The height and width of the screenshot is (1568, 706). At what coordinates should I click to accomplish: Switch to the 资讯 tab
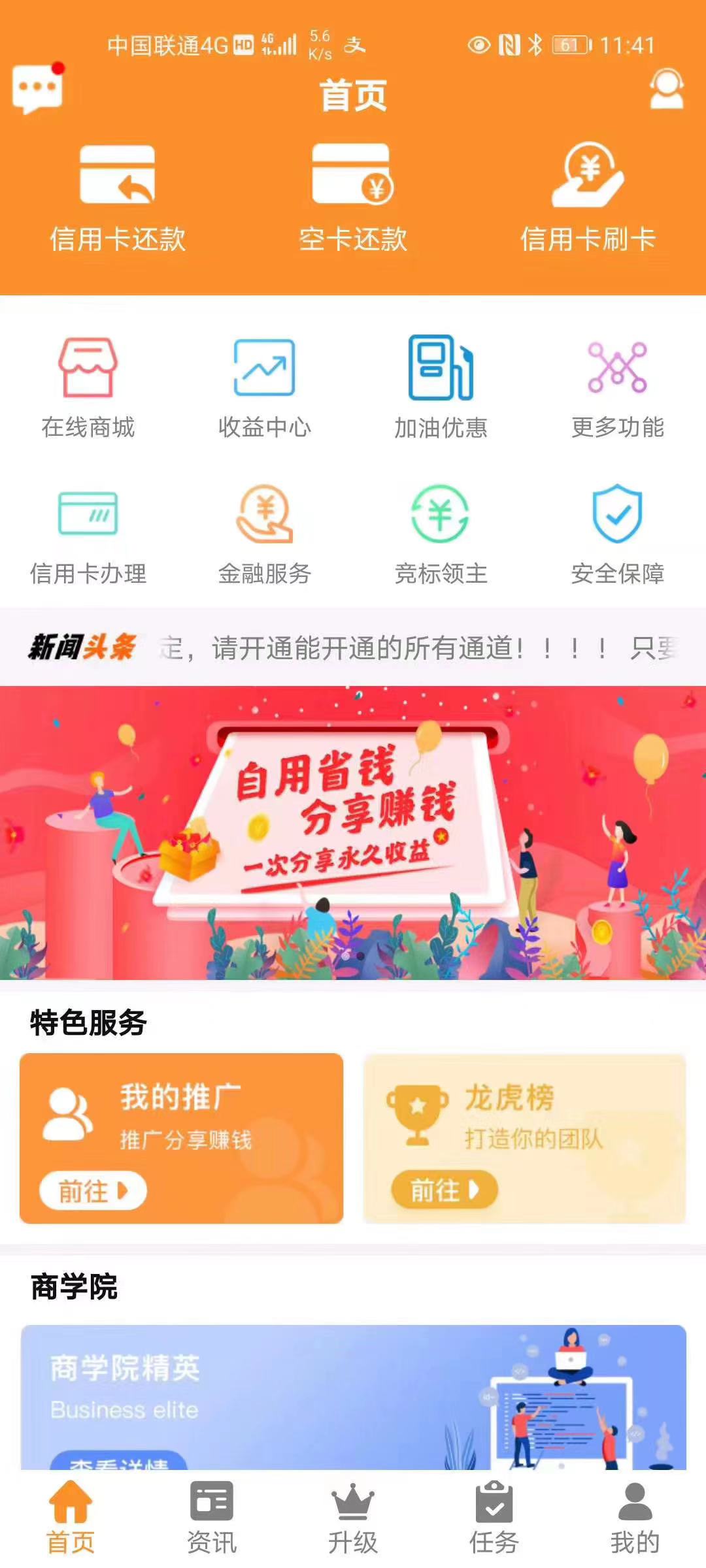pyautogui.click(x=212, y=1517)
